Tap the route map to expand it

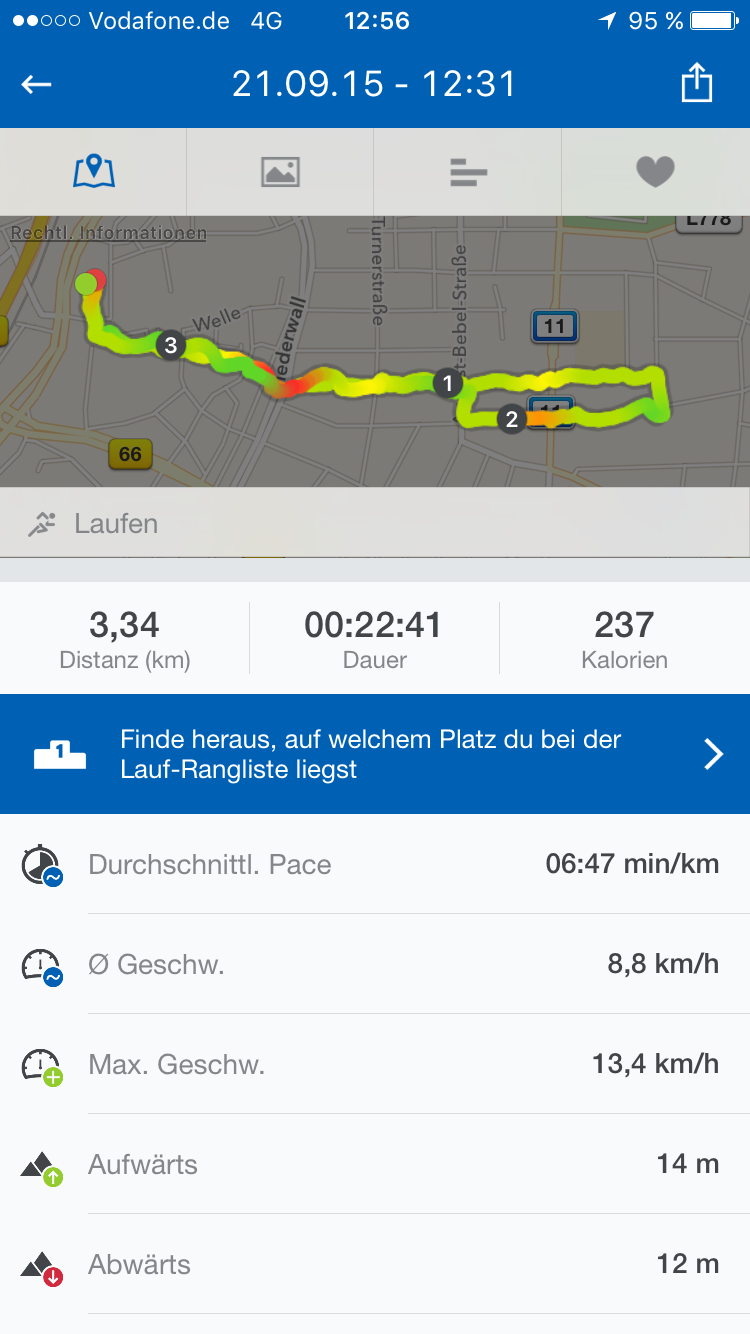375,351
